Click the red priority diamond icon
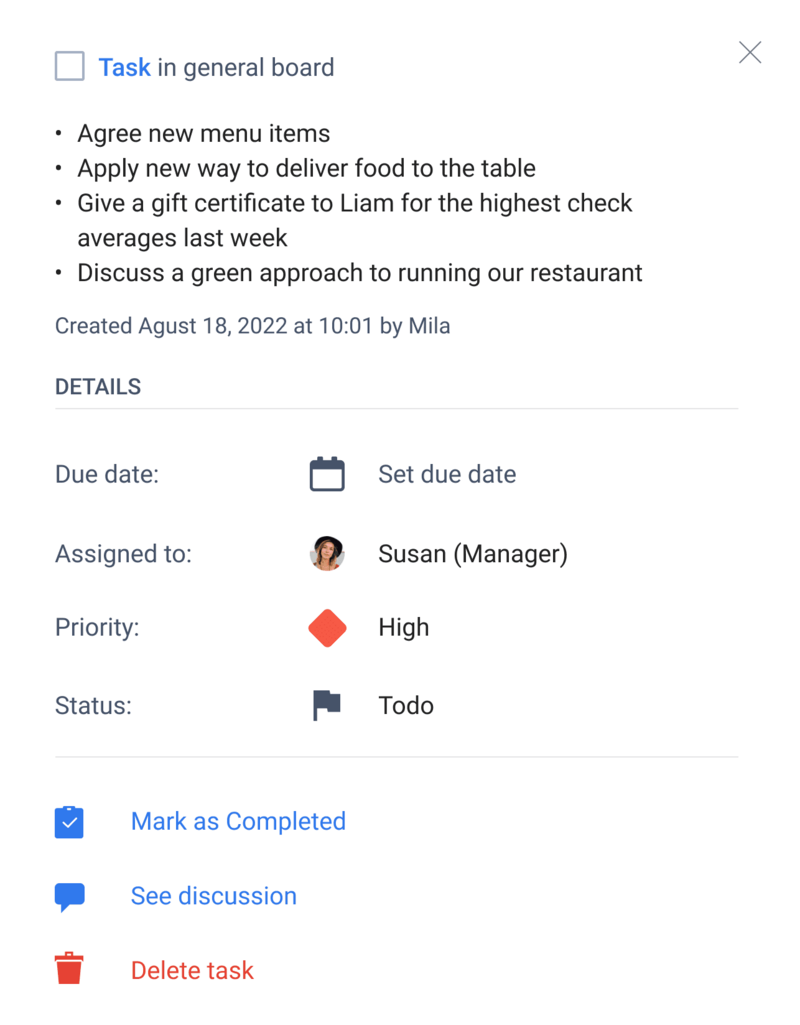800x1025 pixels. (327, 627)
